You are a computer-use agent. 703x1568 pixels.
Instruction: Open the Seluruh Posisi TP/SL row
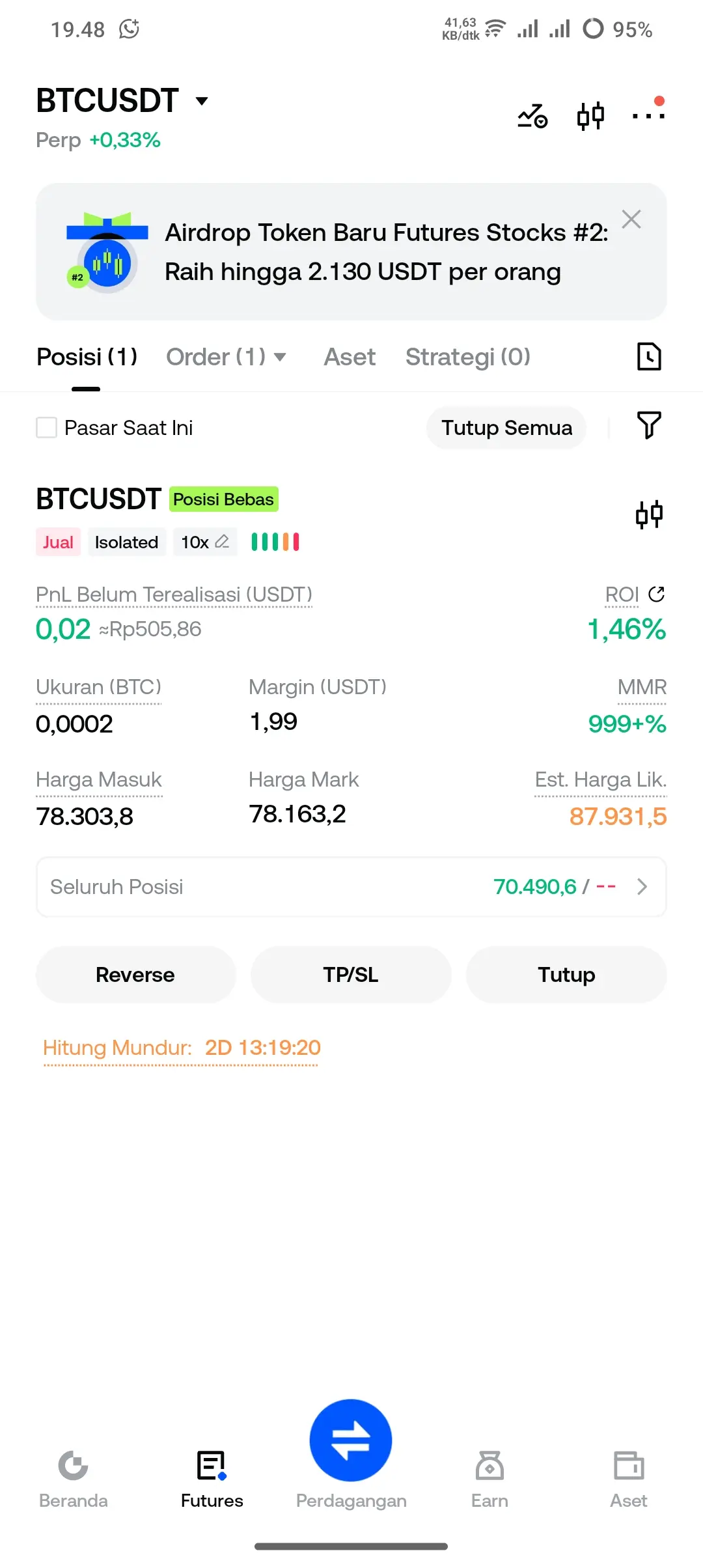[351, 887]
